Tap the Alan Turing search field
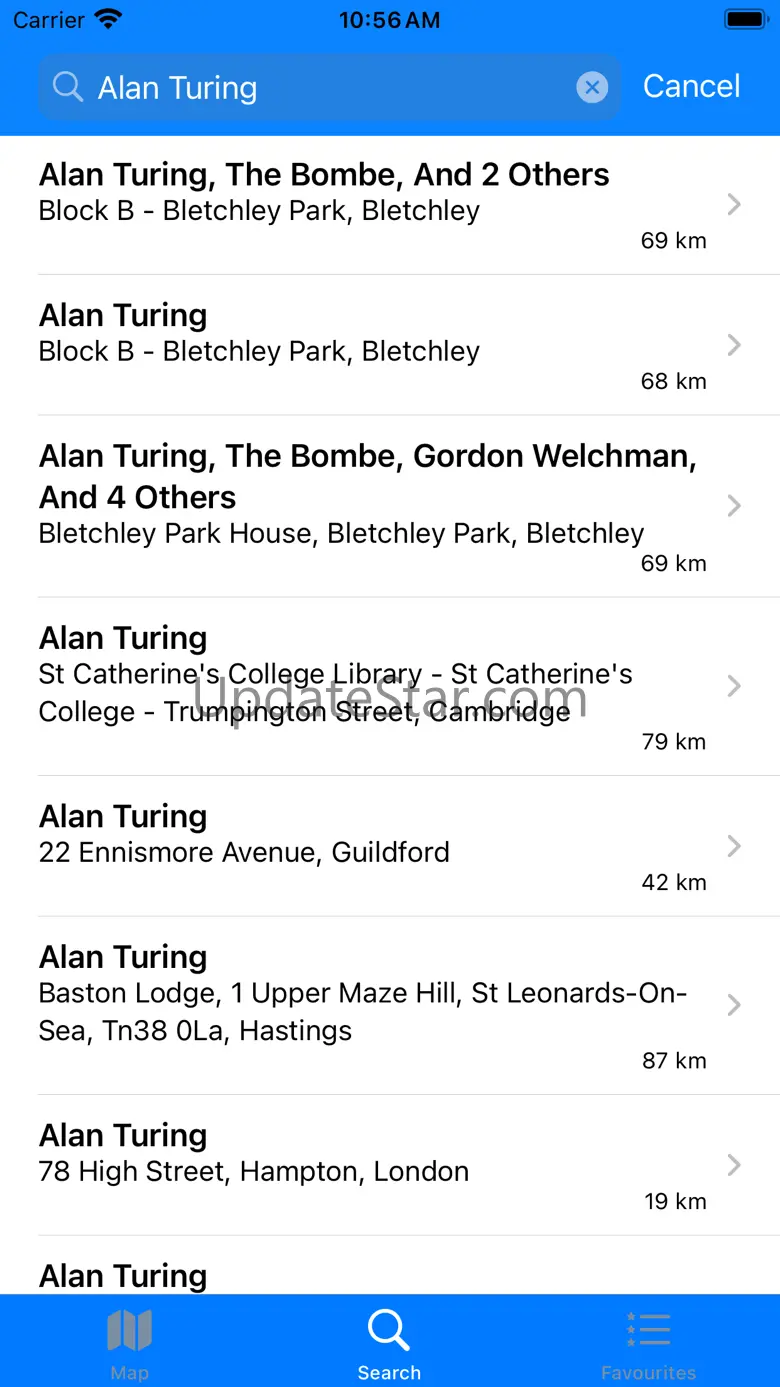 [x=330, y=87]
